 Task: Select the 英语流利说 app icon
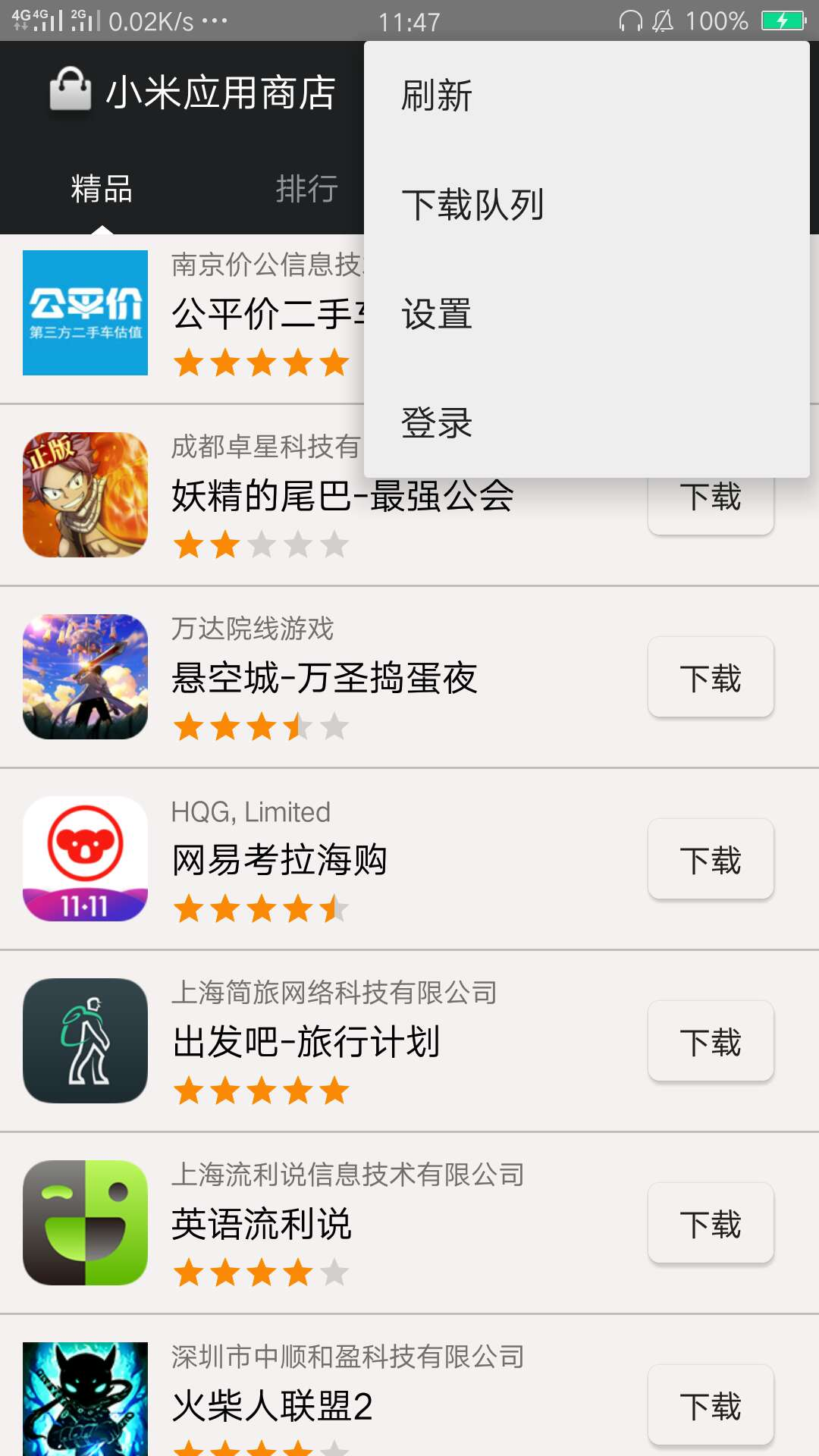pos(85,1222)
